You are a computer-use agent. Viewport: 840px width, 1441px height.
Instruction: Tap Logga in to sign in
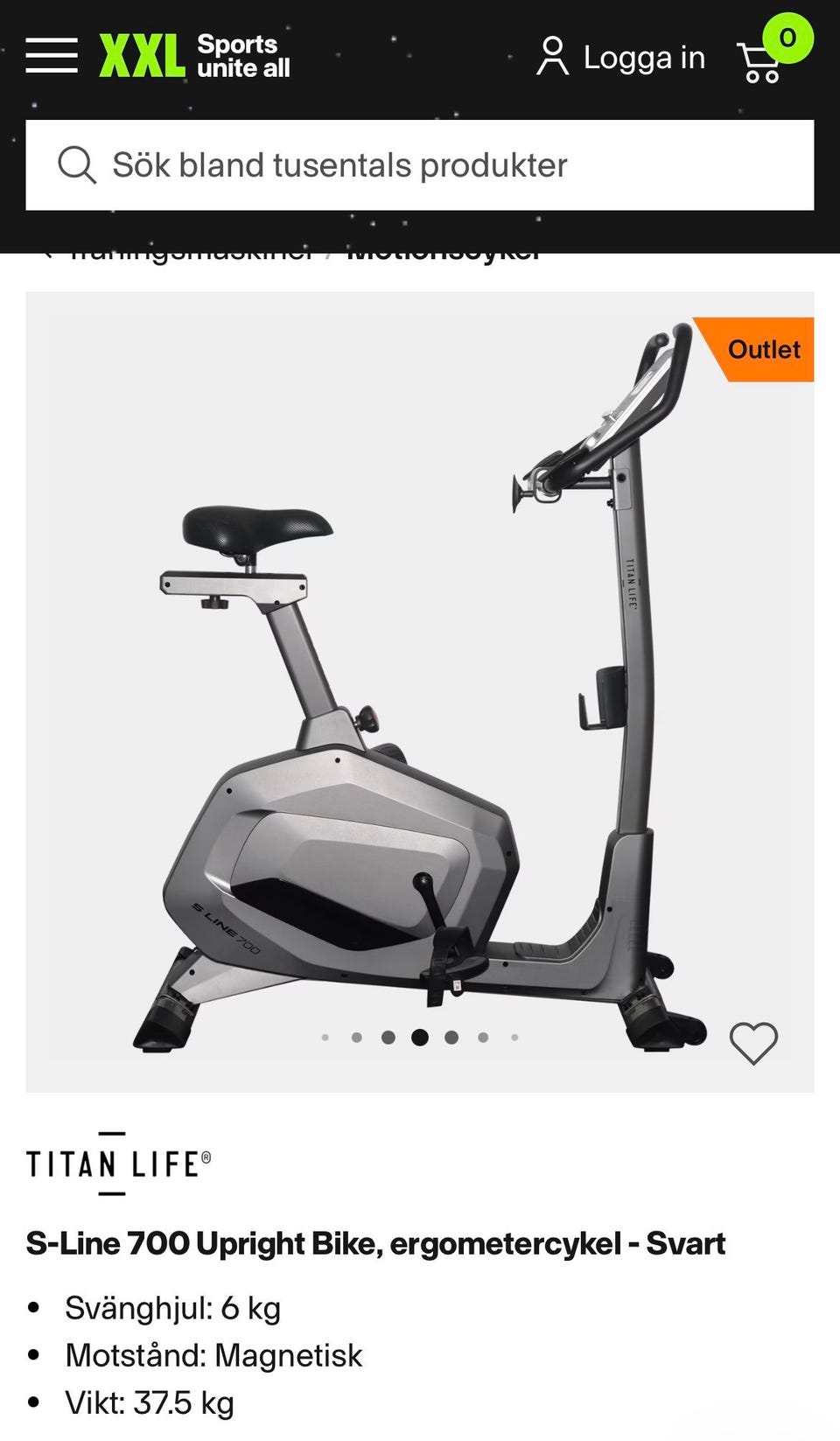click(x=620, y=57)
